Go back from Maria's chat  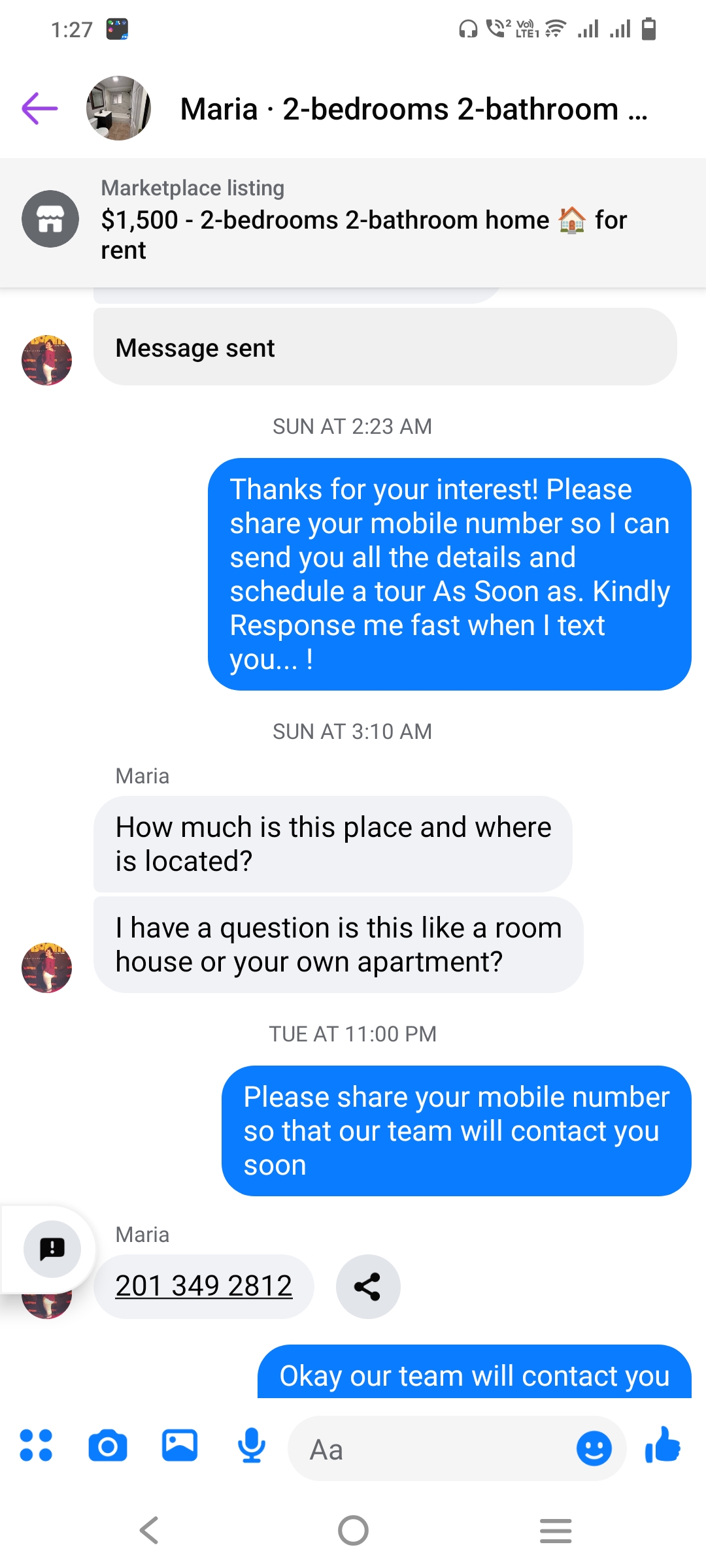[40, 108]
